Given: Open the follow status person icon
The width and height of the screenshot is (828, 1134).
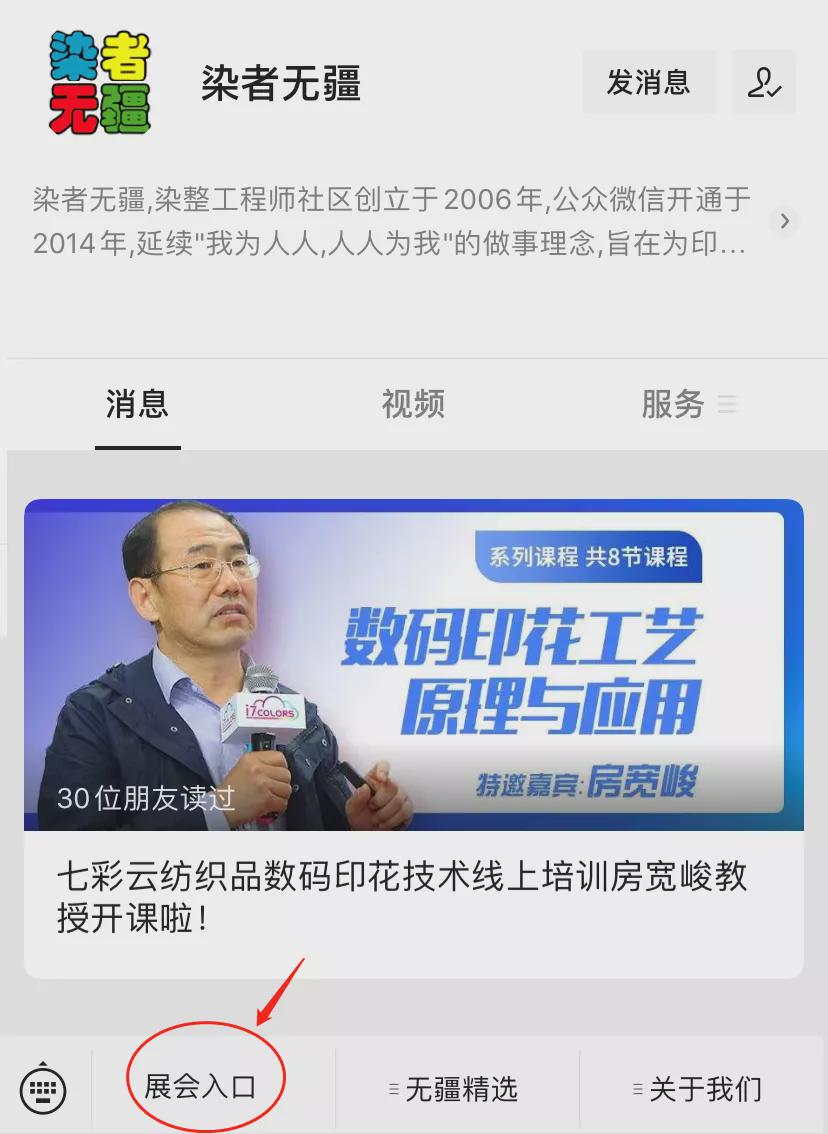Looking at the screenshot, I should click(764, 82).
